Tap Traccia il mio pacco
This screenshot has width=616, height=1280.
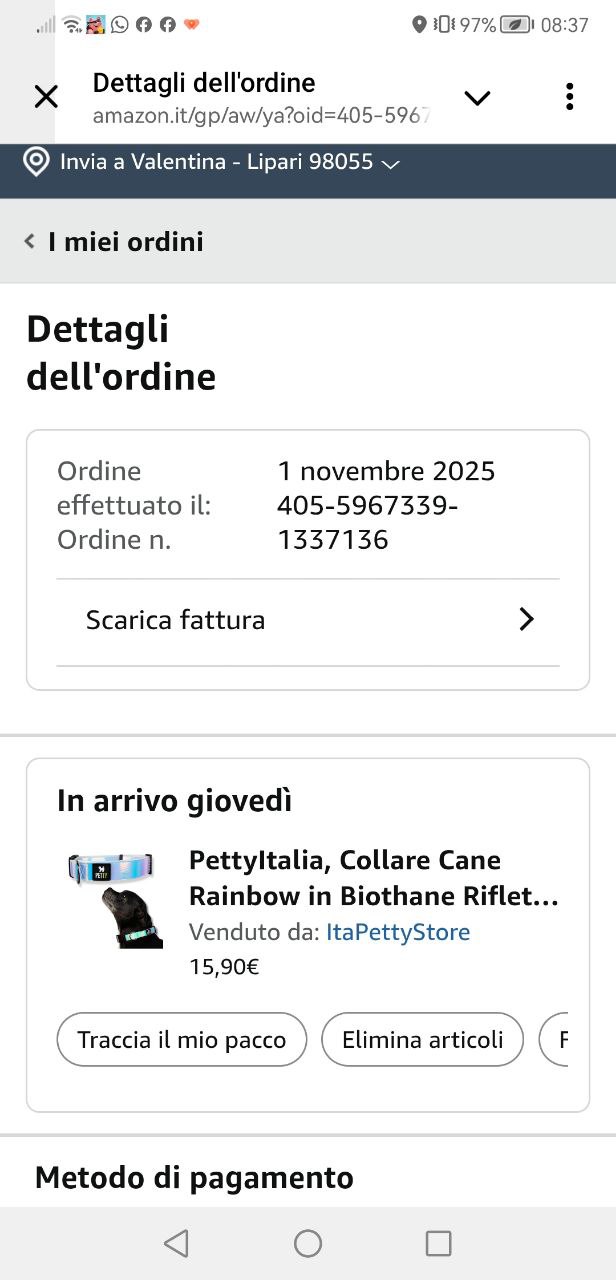[182, 1040]
